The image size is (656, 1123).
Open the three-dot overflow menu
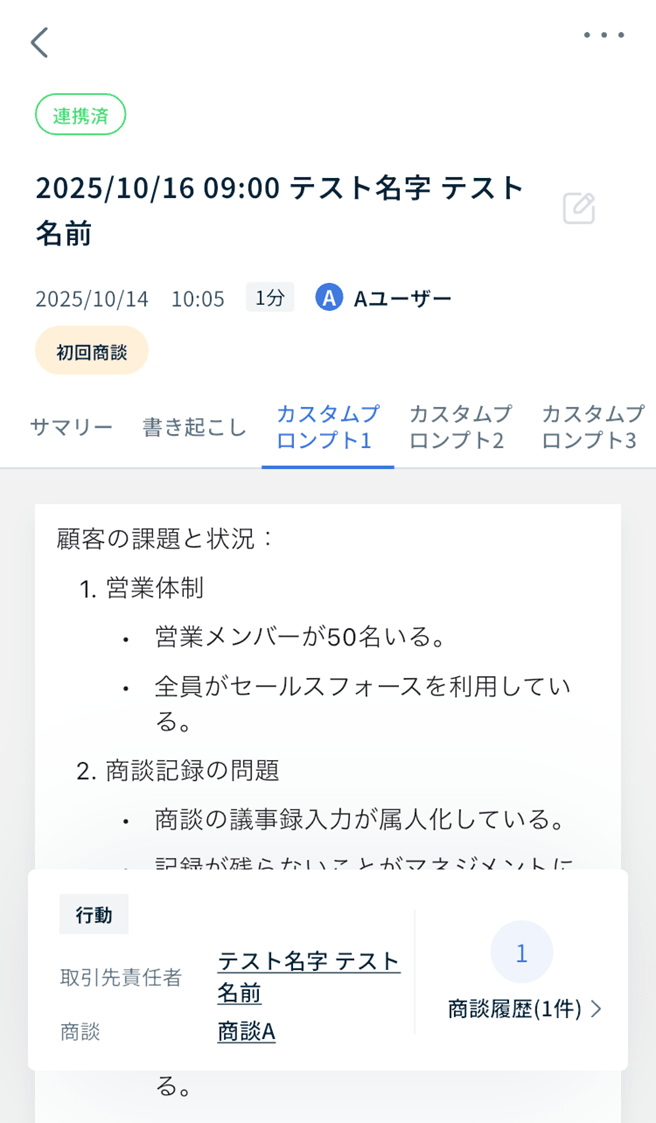[x=604, y=36]
